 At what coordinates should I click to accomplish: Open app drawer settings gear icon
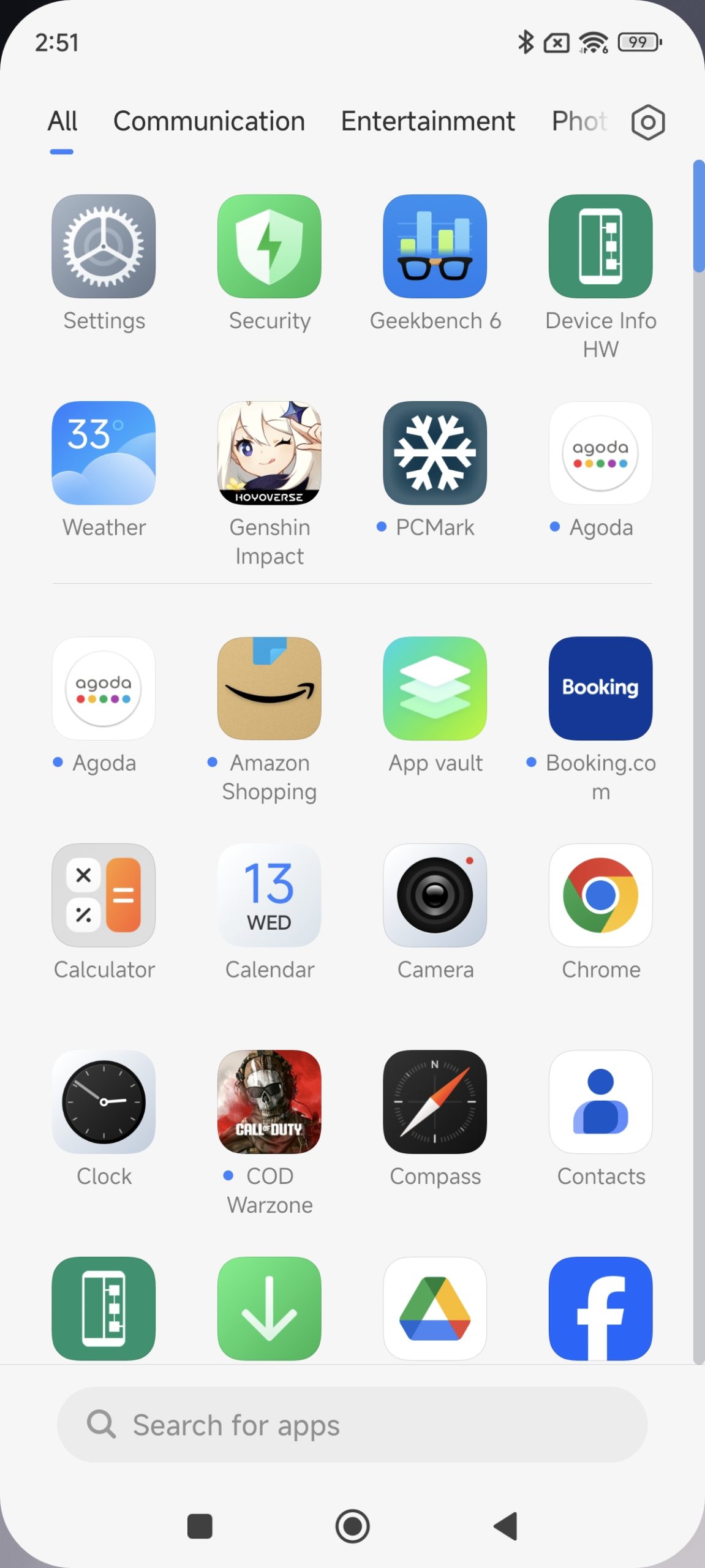[647, 123]
